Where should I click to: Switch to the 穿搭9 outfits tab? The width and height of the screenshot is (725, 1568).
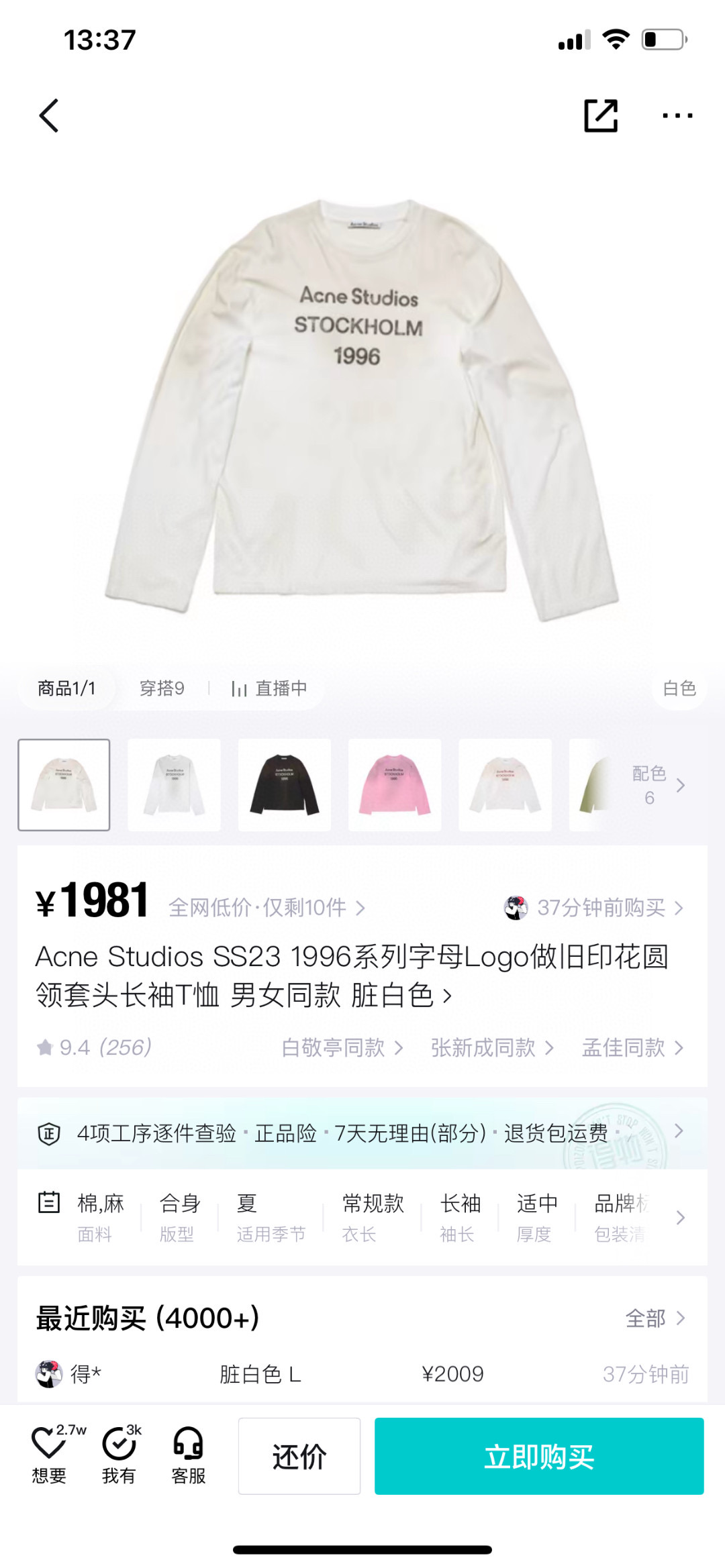[x=162, y=688]
